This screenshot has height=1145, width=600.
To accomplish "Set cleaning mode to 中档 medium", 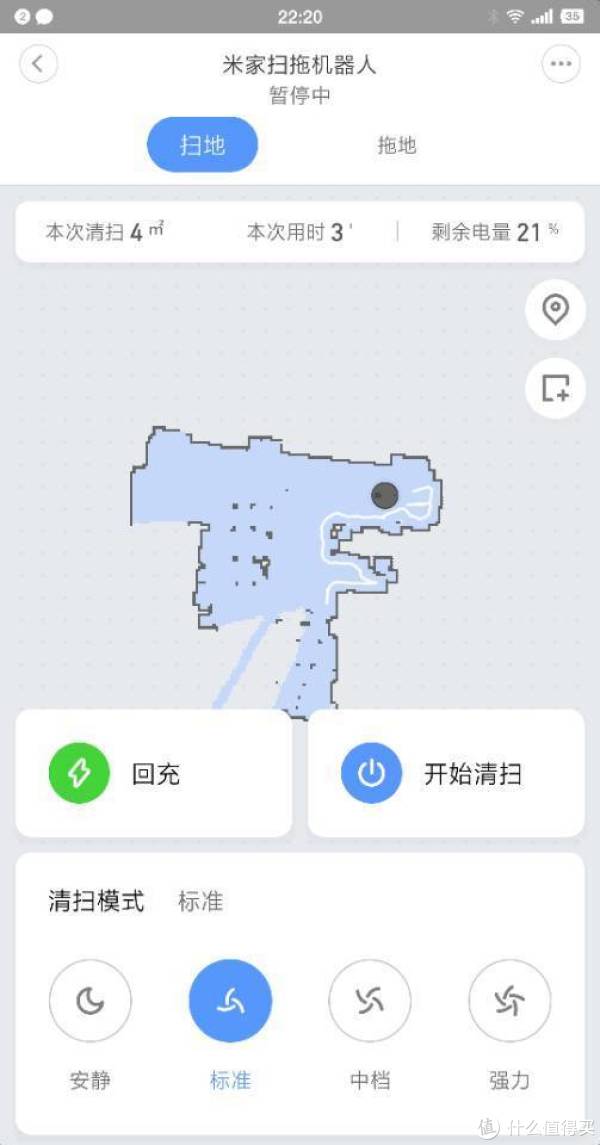I will [x=370, y=1022].
